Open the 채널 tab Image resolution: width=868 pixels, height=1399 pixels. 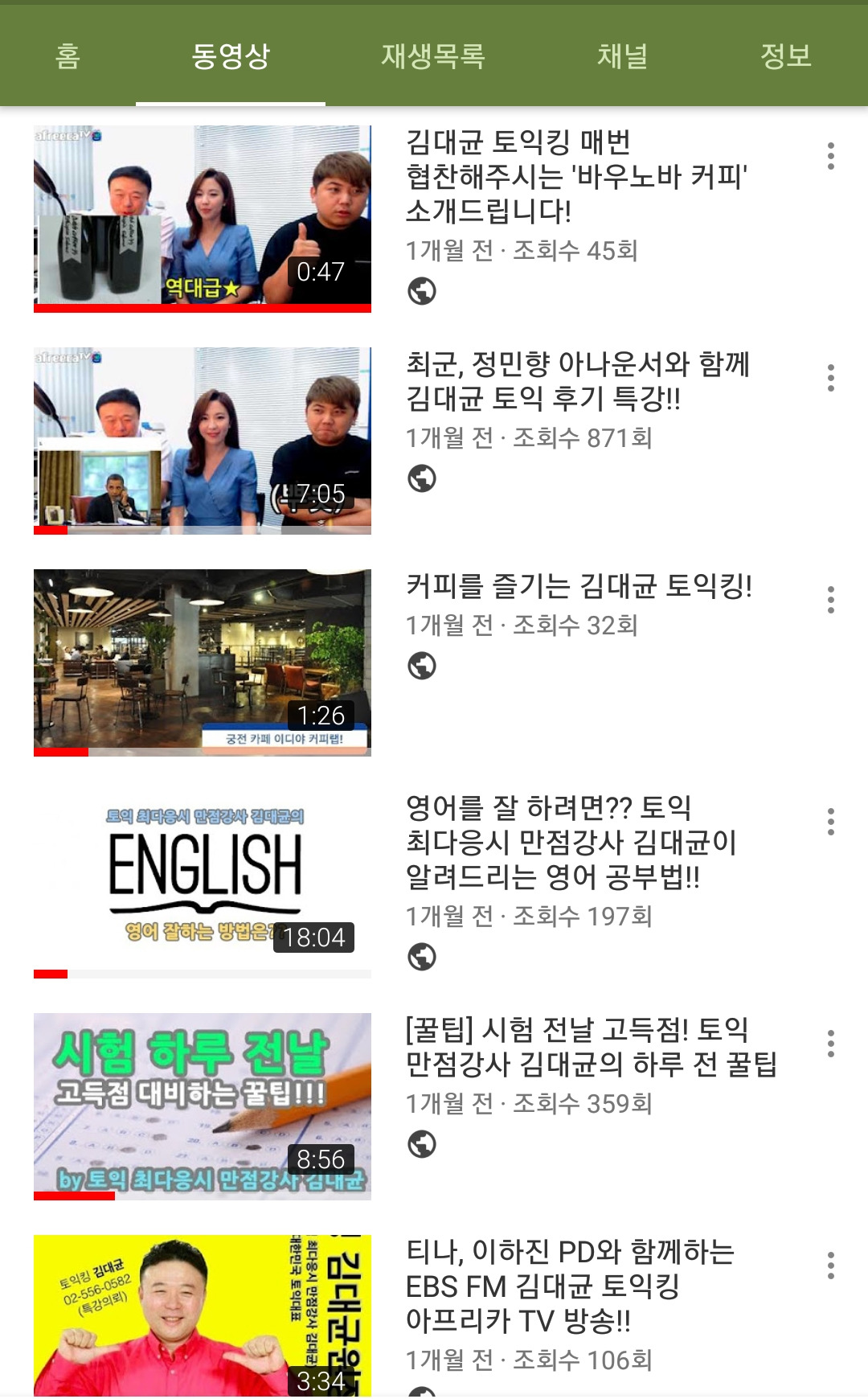point(622,56)
